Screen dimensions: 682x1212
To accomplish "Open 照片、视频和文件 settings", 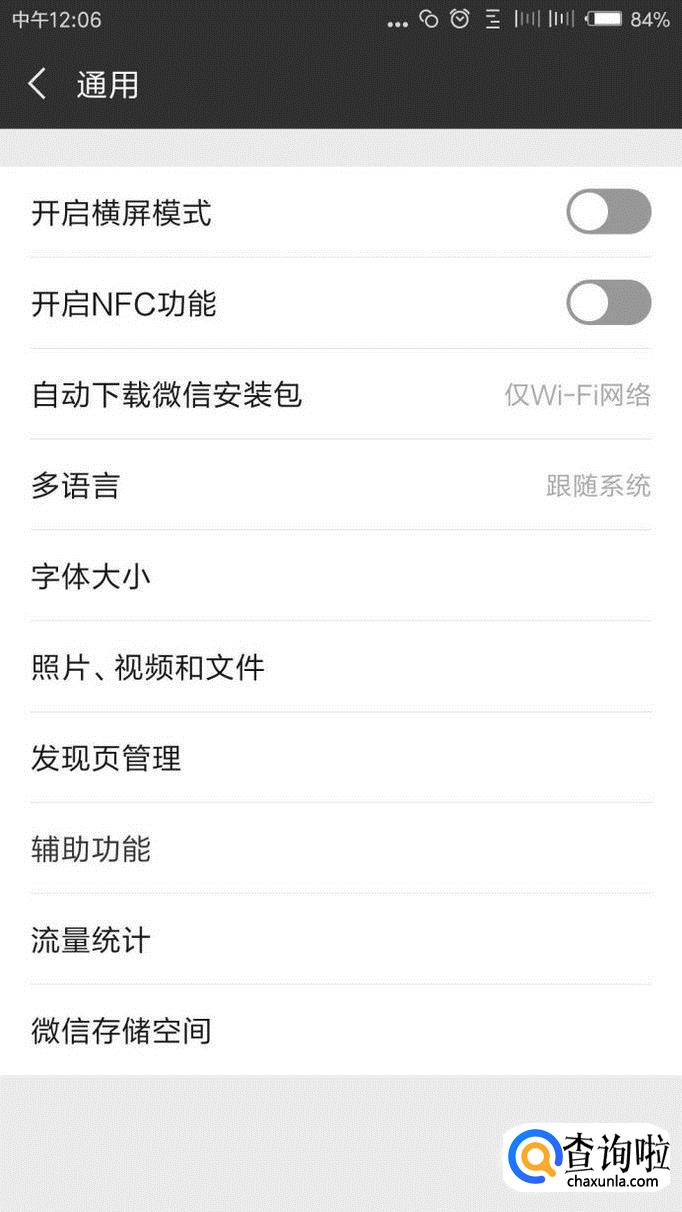I will pos(340,667).
